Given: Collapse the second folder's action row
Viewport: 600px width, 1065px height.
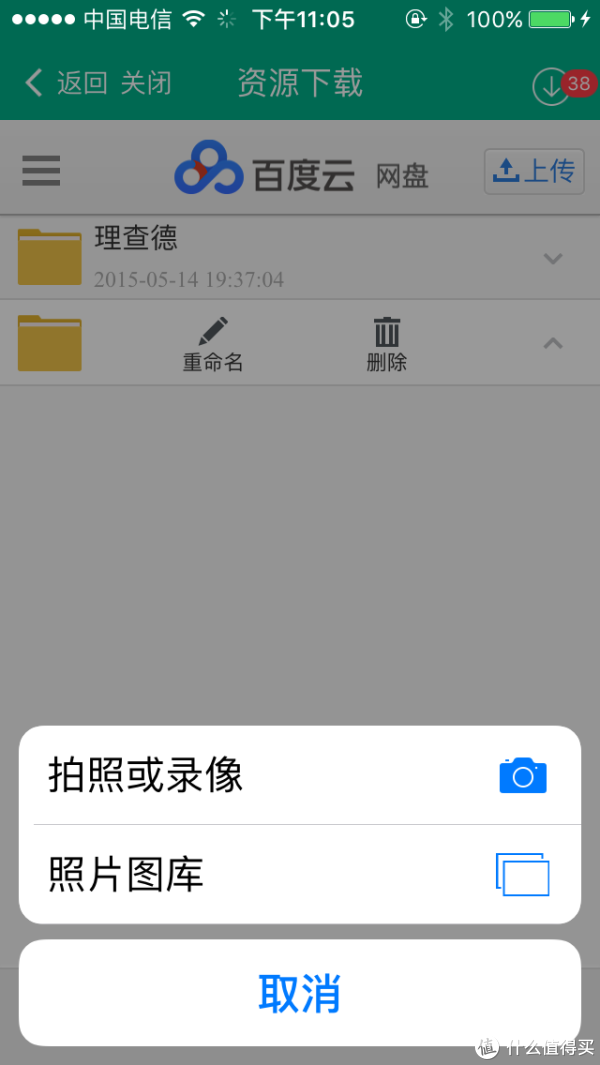Looking at the screenshot, I should click(554, 344).
